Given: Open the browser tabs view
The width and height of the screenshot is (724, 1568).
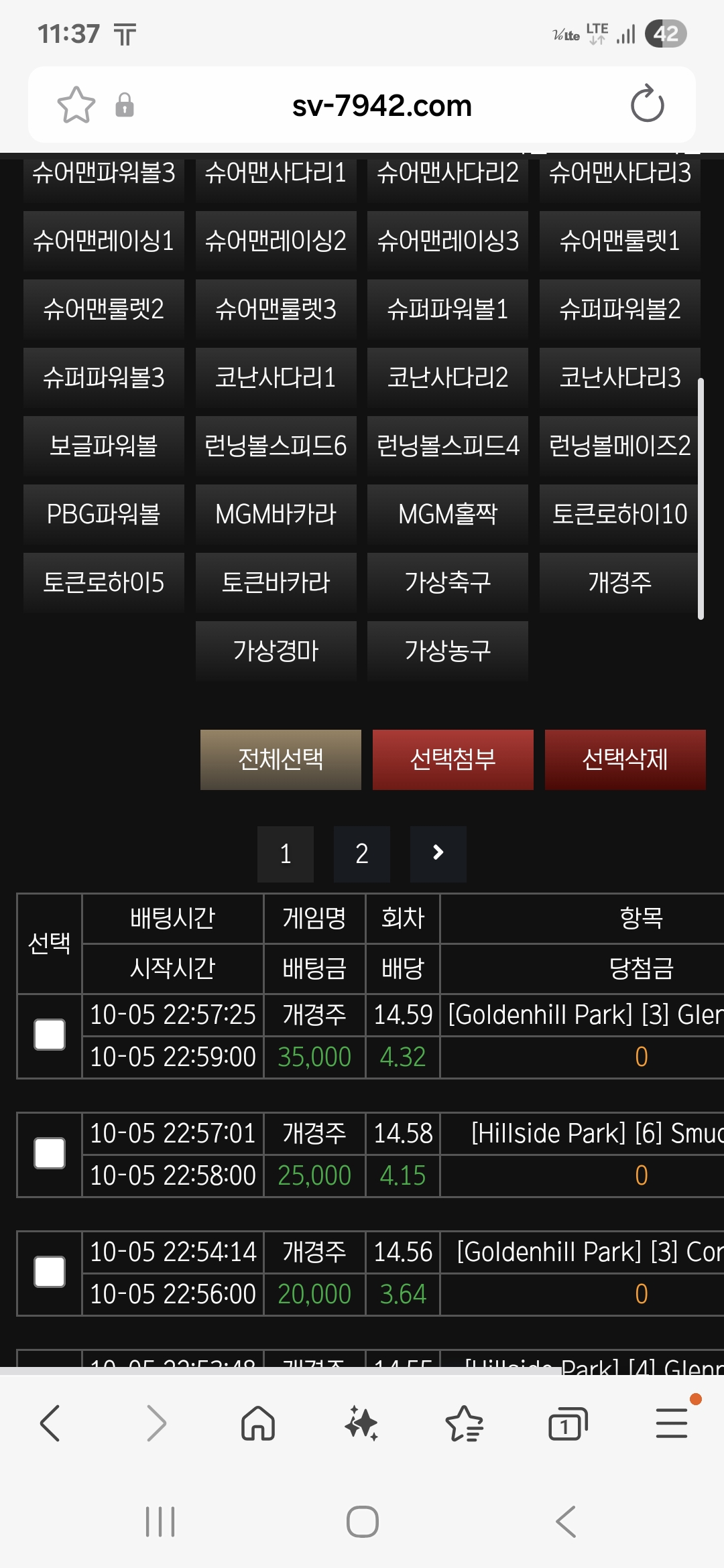Looking at the screenshot, I should click(x=568, y=1423).
